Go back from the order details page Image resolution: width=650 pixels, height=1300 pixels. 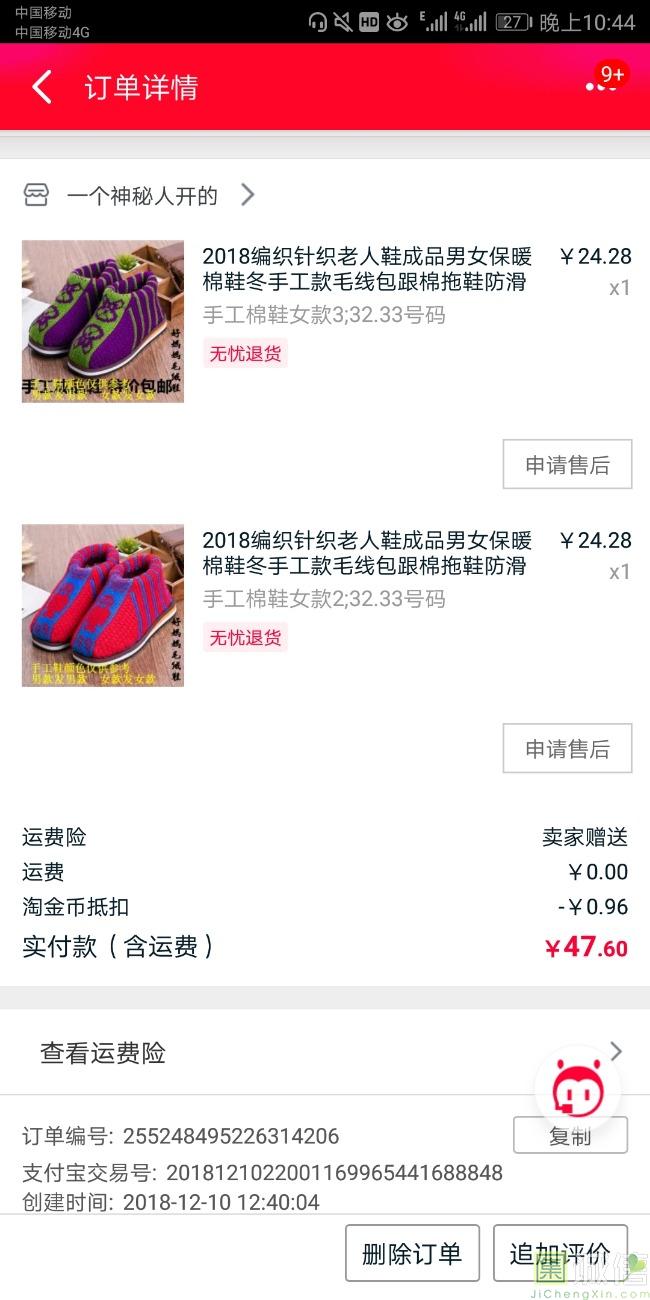coord(42,87)
